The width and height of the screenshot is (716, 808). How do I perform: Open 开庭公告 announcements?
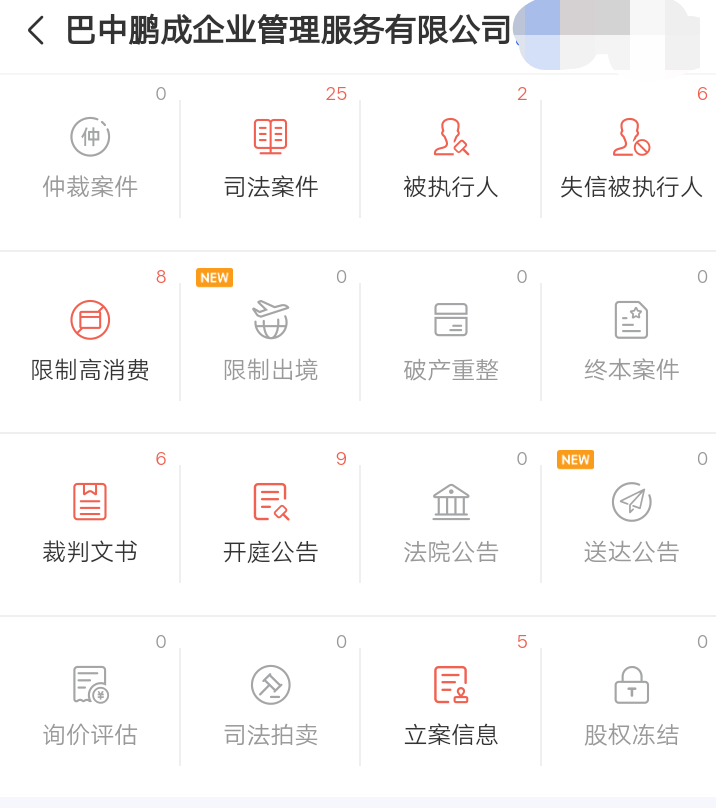coord(270,524)
